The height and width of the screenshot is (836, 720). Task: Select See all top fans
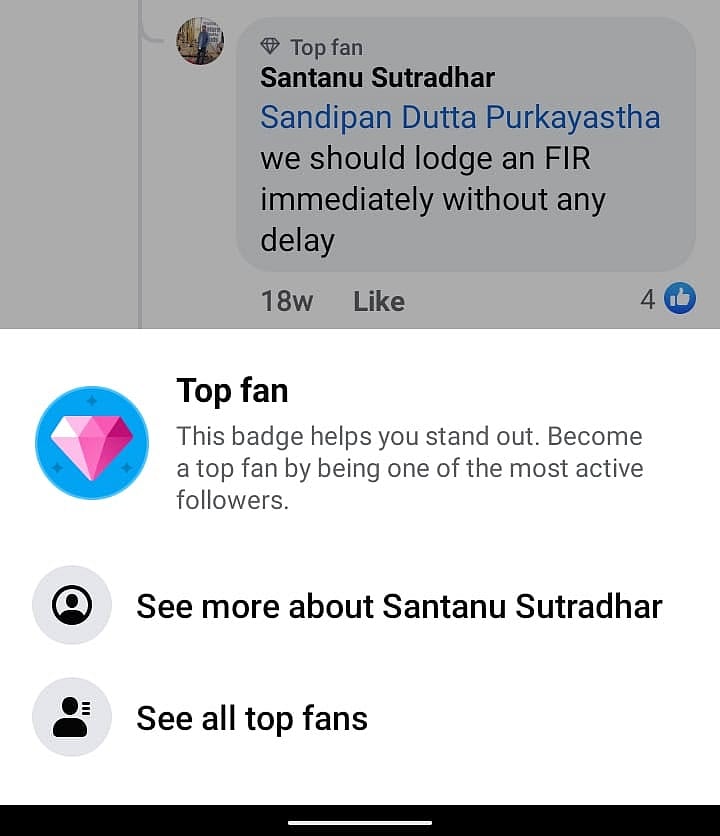251,718
